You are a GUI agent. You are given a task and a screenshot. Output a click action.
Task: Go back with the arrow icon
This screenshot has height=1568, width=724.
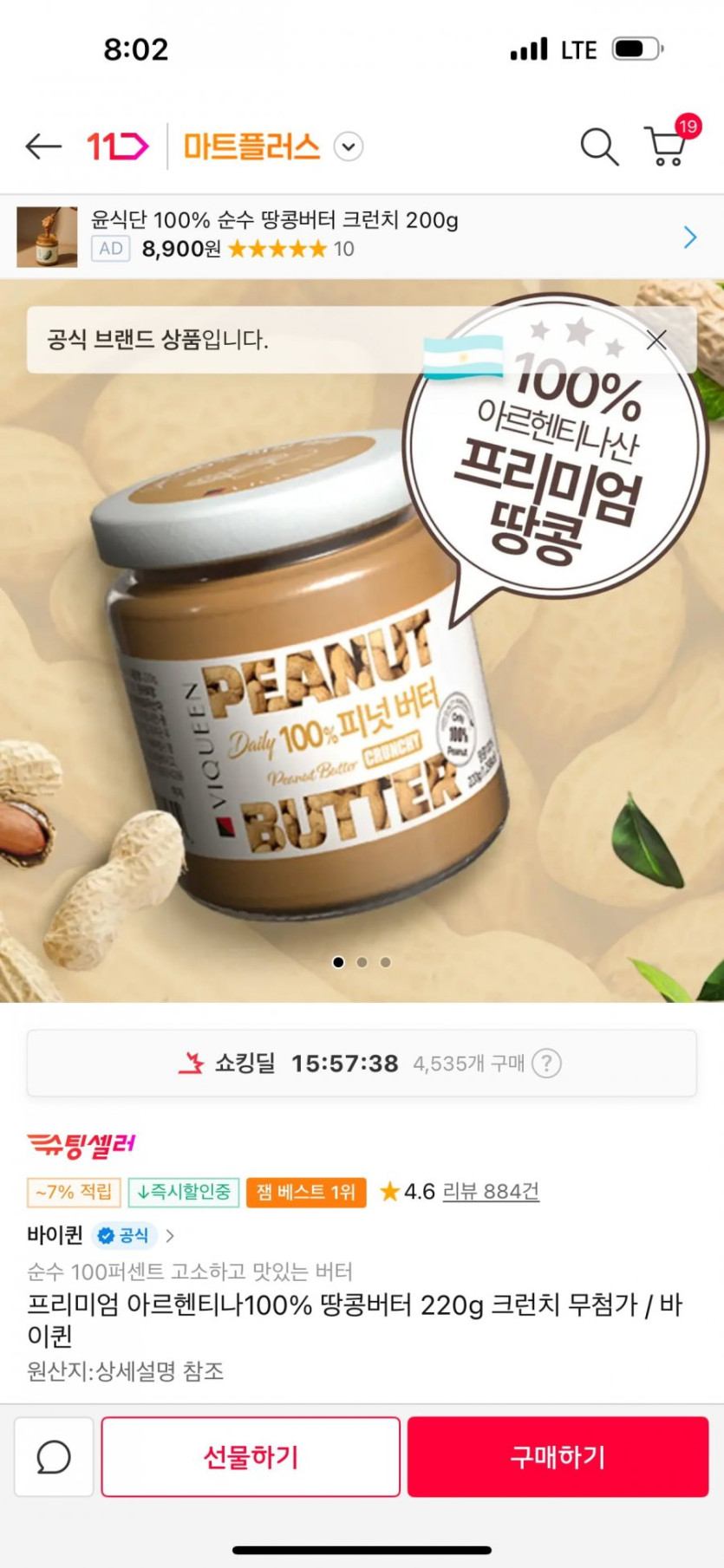tap(43, 146)
